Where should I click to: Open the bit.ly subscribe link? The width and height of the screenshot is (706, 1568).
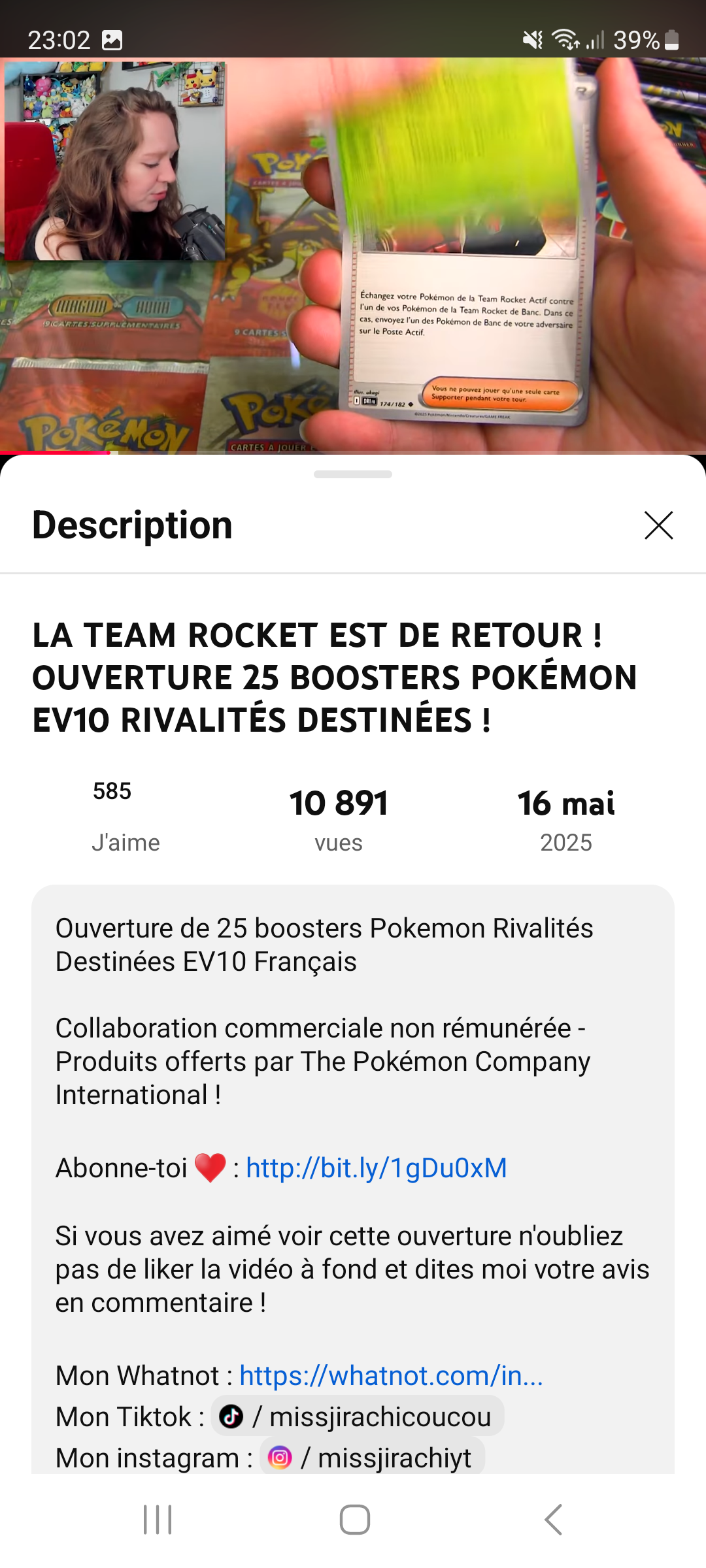[x=376, y=1168]
